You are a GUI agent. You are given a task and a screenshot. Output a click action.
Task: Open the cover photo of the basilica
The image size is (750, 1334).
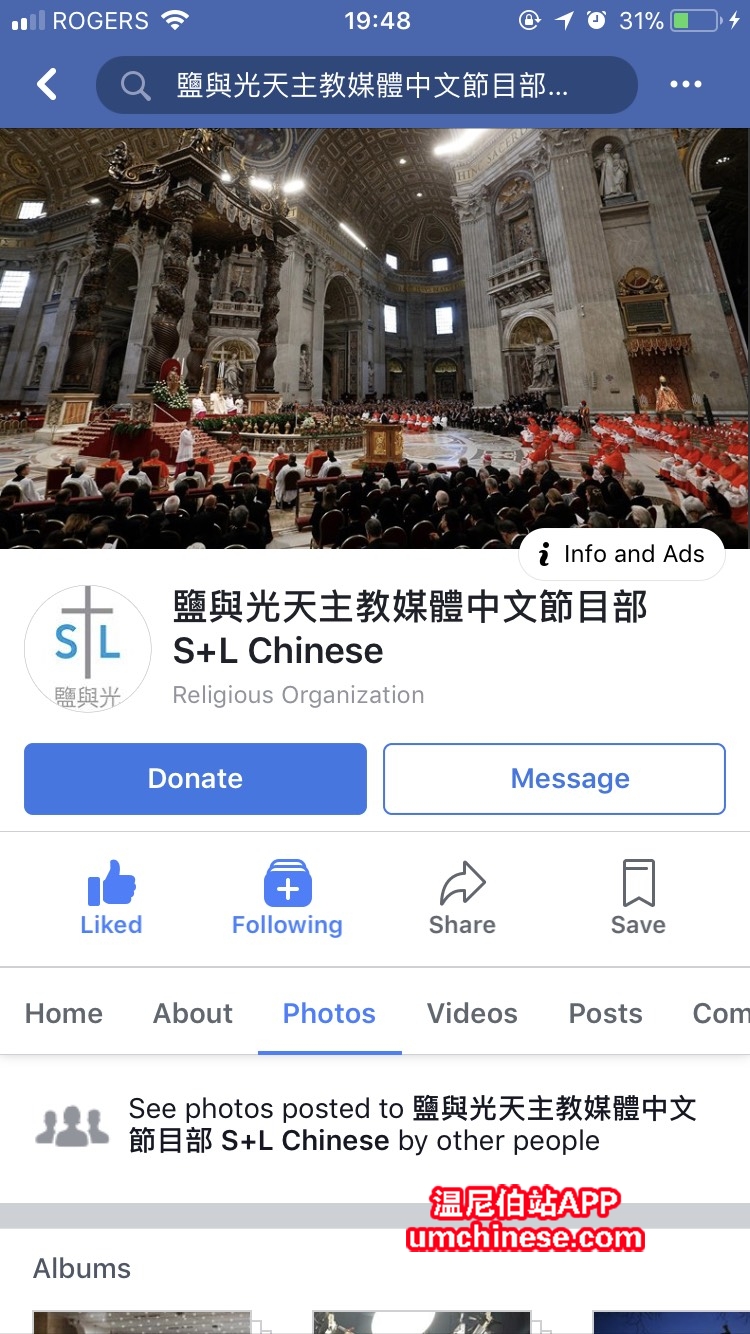click(x=375, y=330)
